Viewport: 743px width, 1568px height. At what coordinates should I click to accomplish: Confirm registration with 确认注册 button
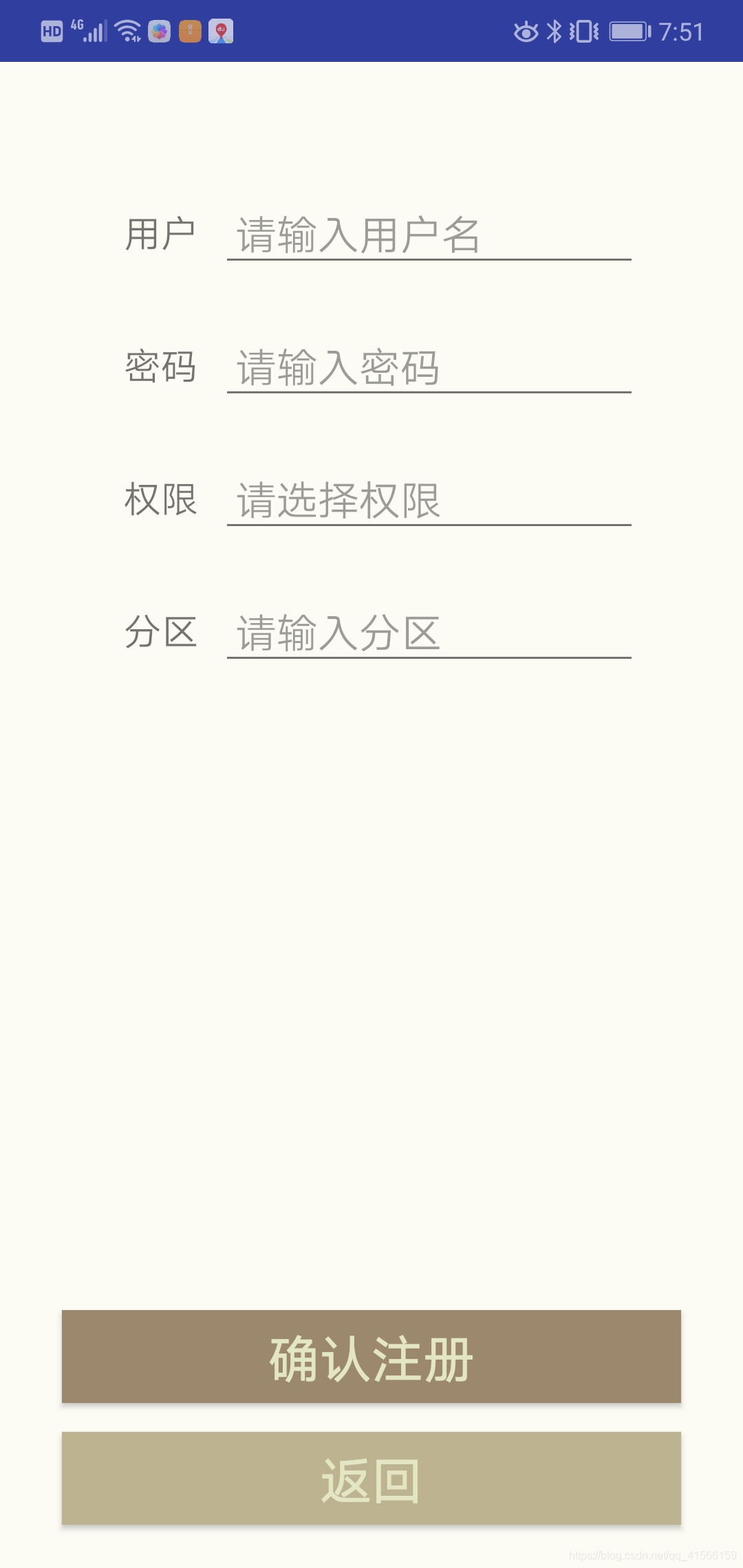click(x=371, y=1356)
